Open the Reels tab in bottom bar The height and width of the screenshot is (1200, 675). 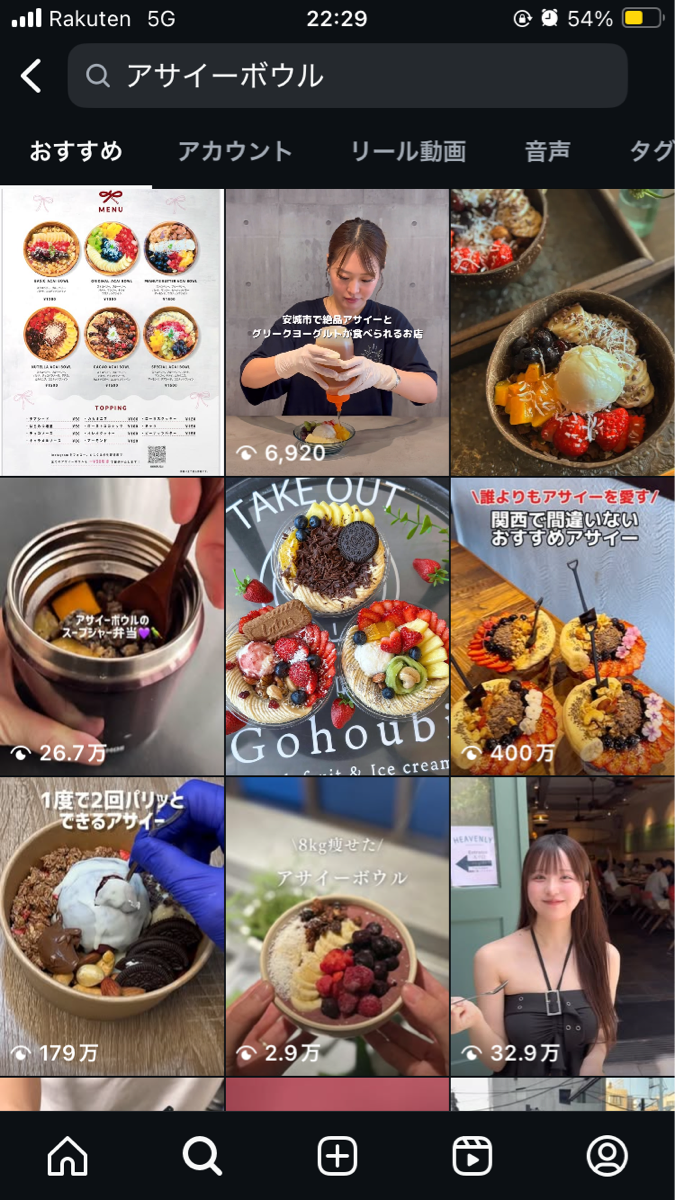(x=472, y=1156)
